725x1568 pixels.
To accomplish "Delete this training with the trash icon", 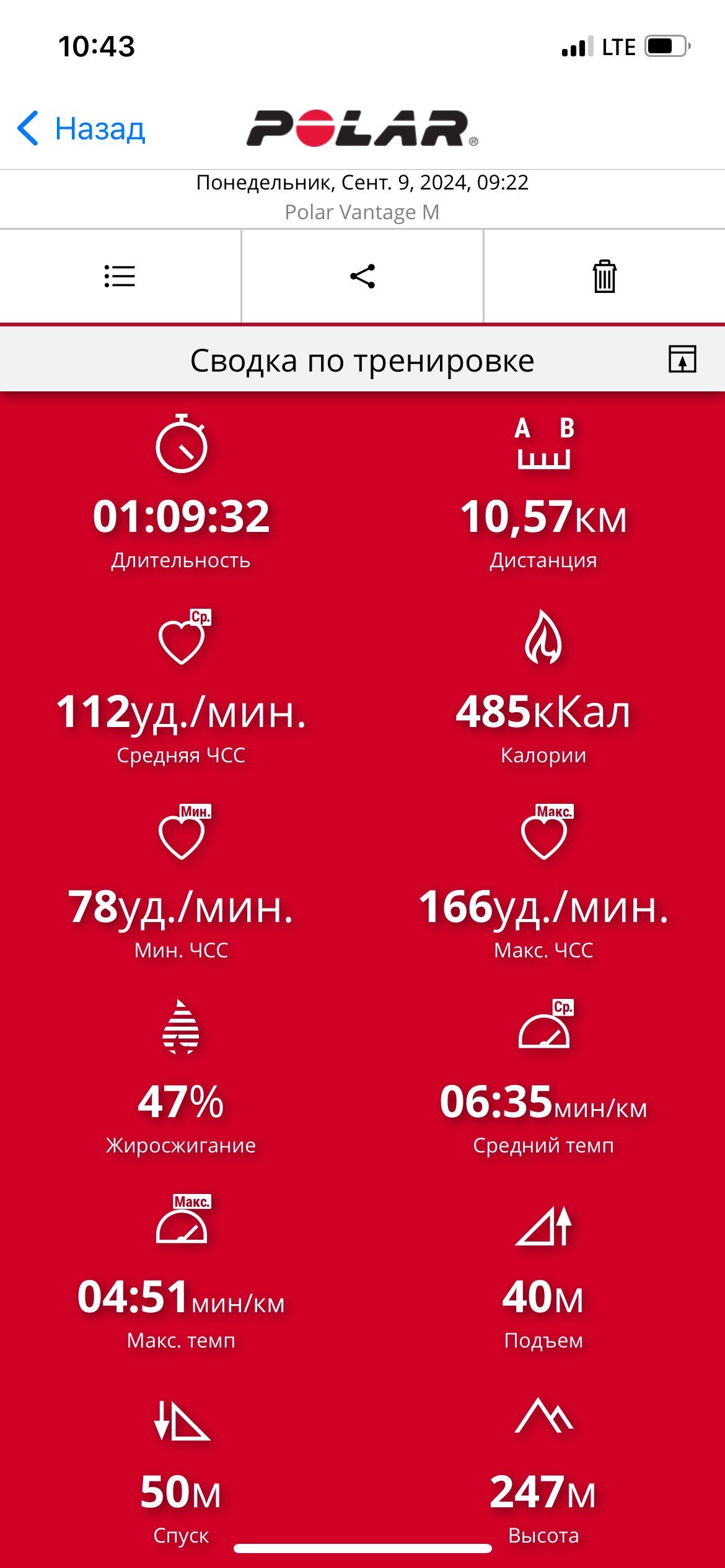I will tap(604, 276).
